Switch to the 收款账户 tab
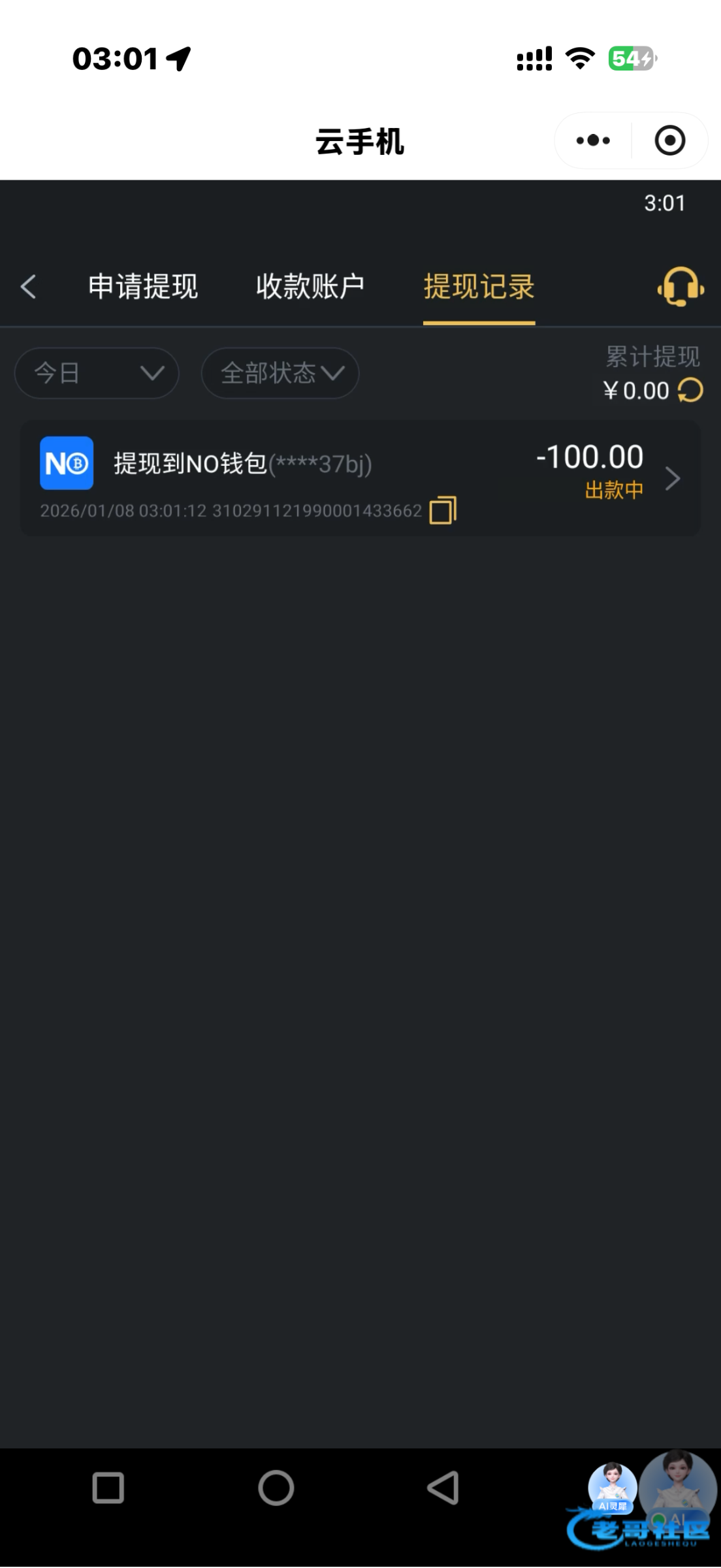 coord(310,287)
